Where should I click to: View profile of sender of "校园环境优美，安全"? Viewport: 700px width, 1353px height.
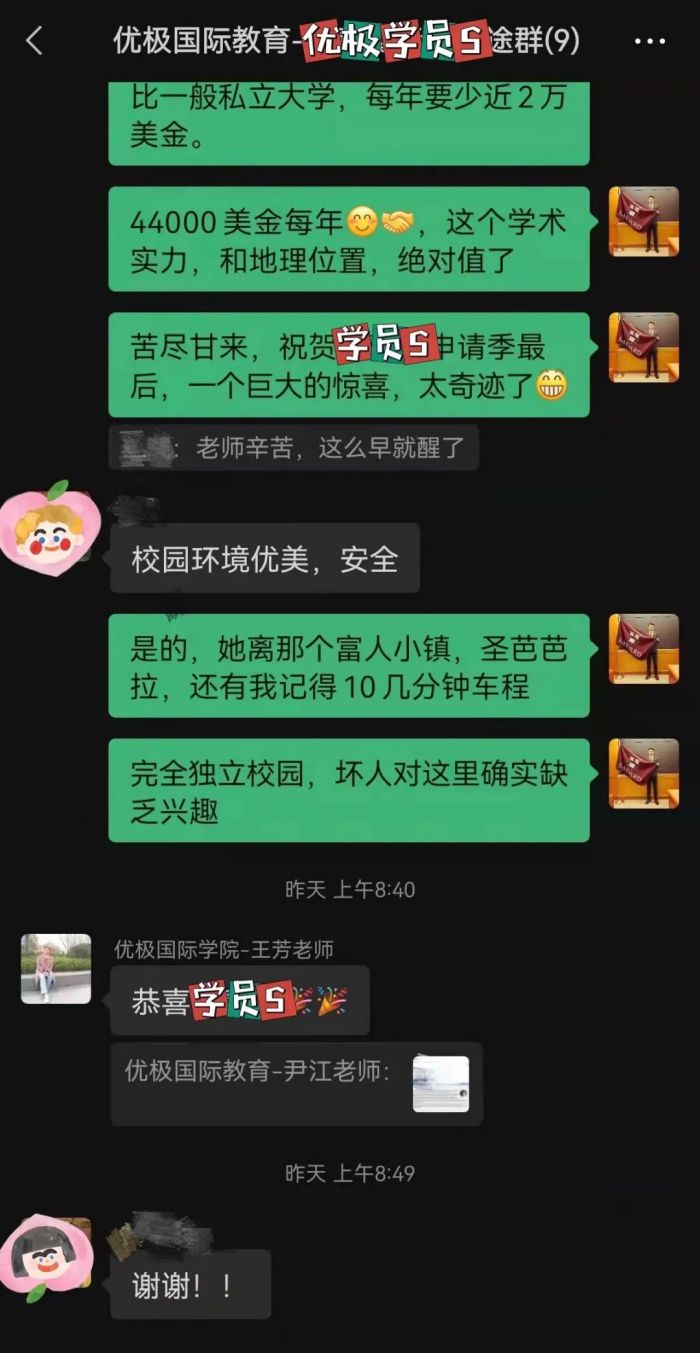[49, 531]
